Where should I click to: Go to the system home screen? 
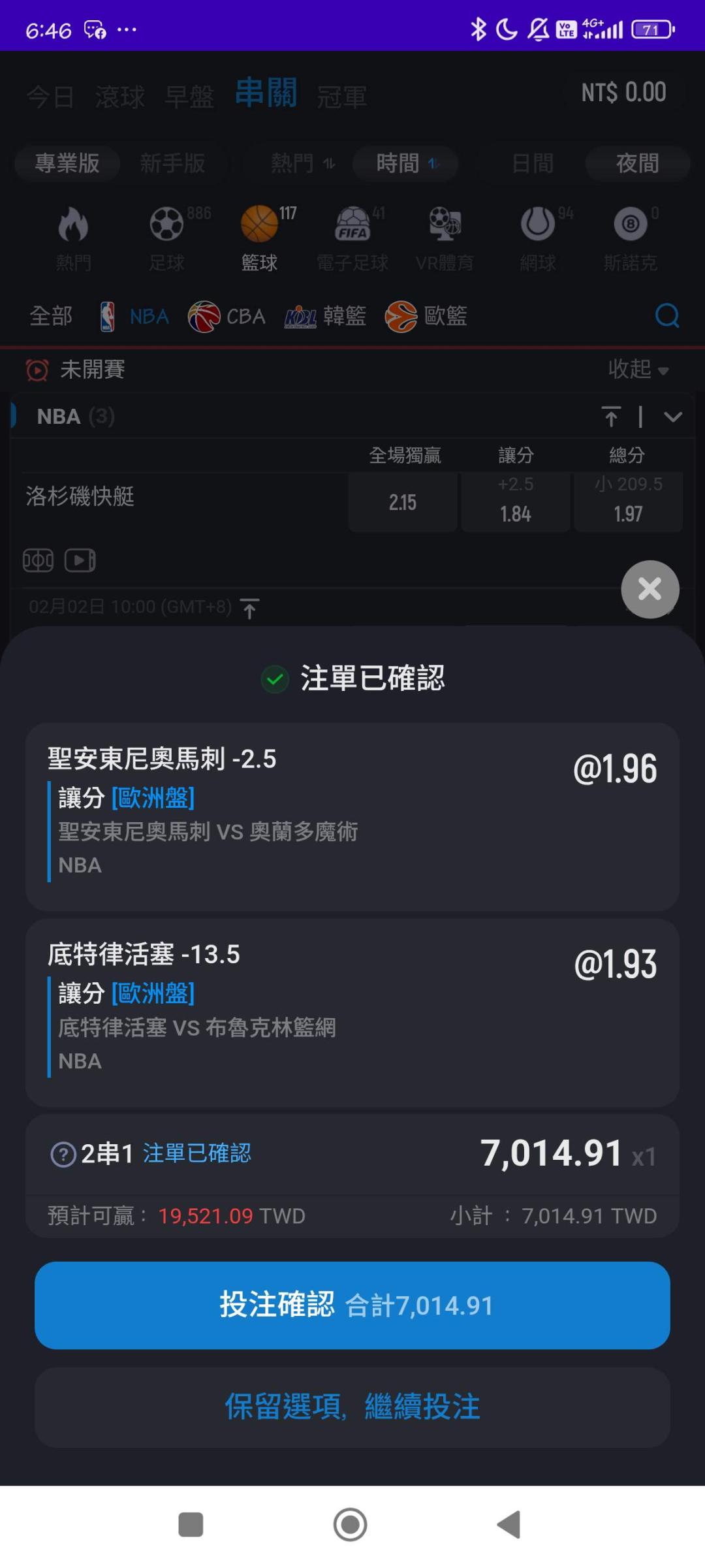(x=351, y=1525)
